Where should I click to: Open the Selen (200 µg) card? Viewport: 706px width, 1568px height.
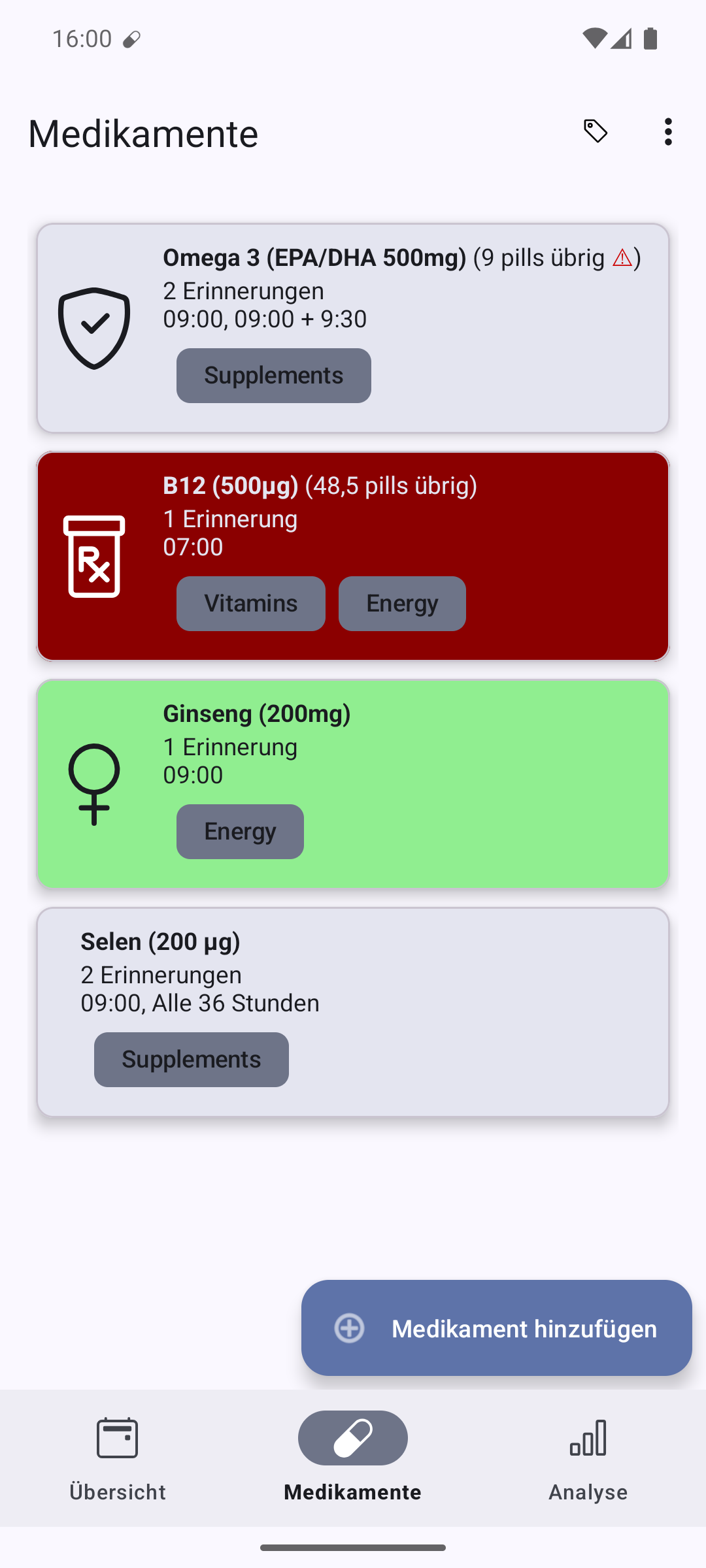click(353, 1012)
